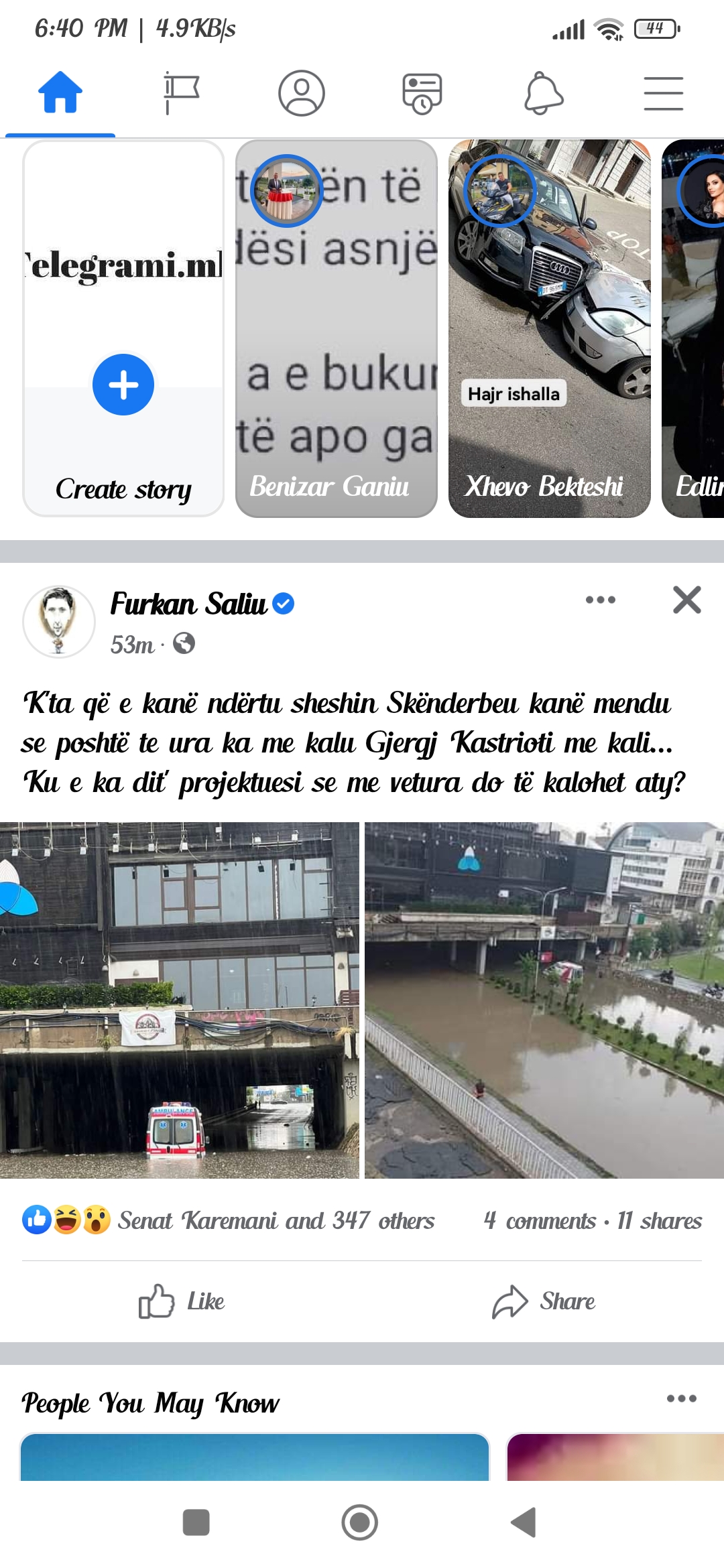Share Furkan Saliu's post

tap(544, 1301)
